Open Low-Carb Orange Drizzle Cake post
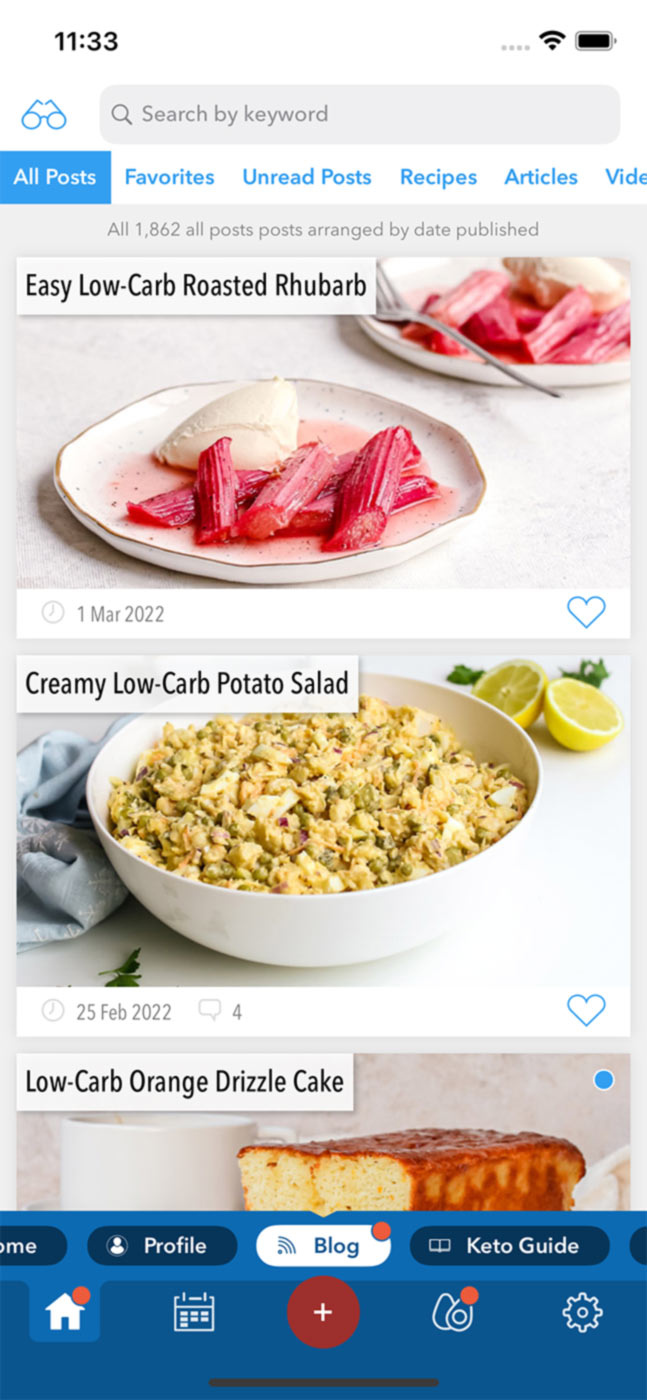This screenshot has height=1400, width=647. (323, 1140)
